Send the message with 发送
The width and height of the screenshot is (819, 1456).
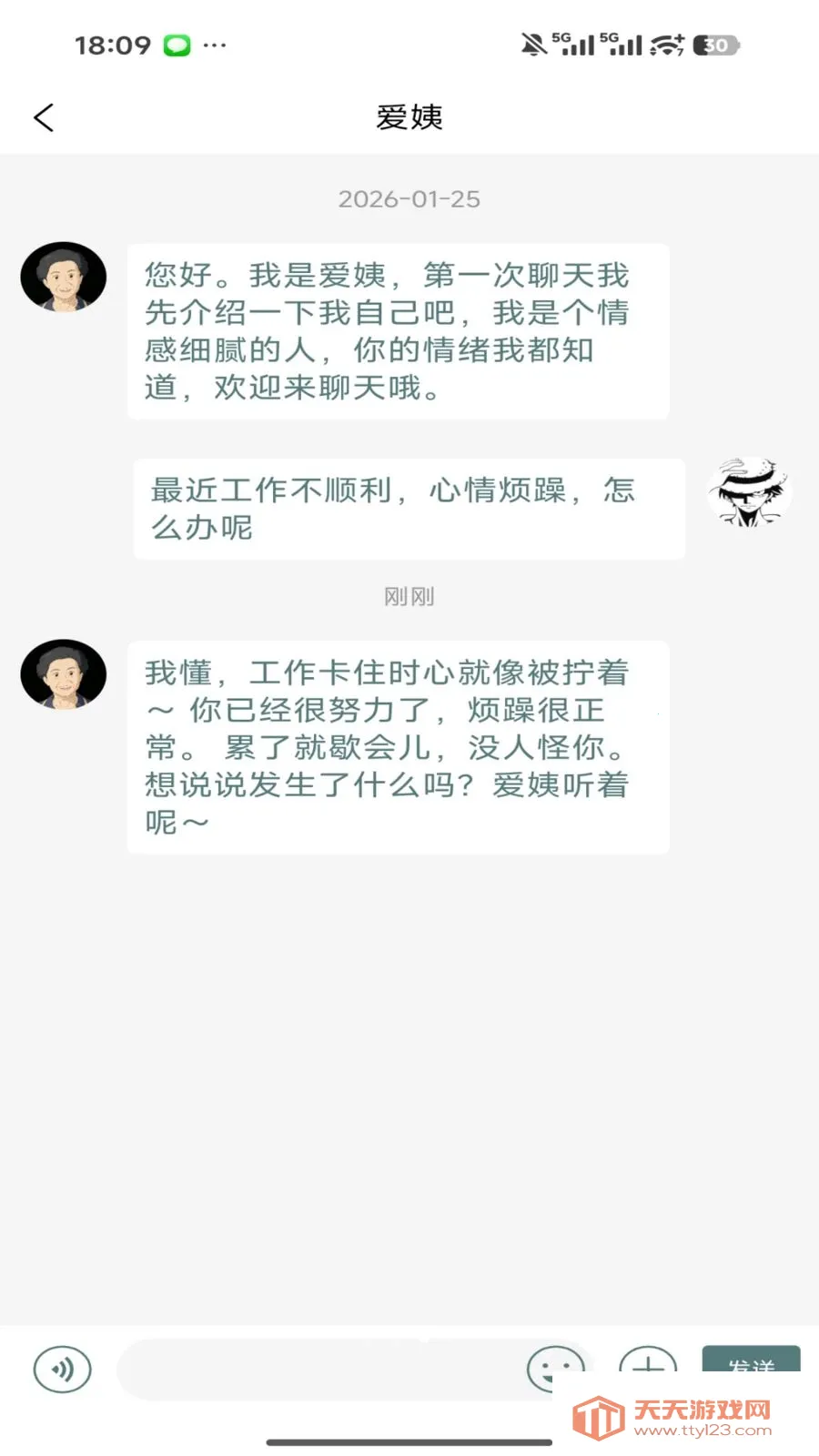[x=751, y=1360]
